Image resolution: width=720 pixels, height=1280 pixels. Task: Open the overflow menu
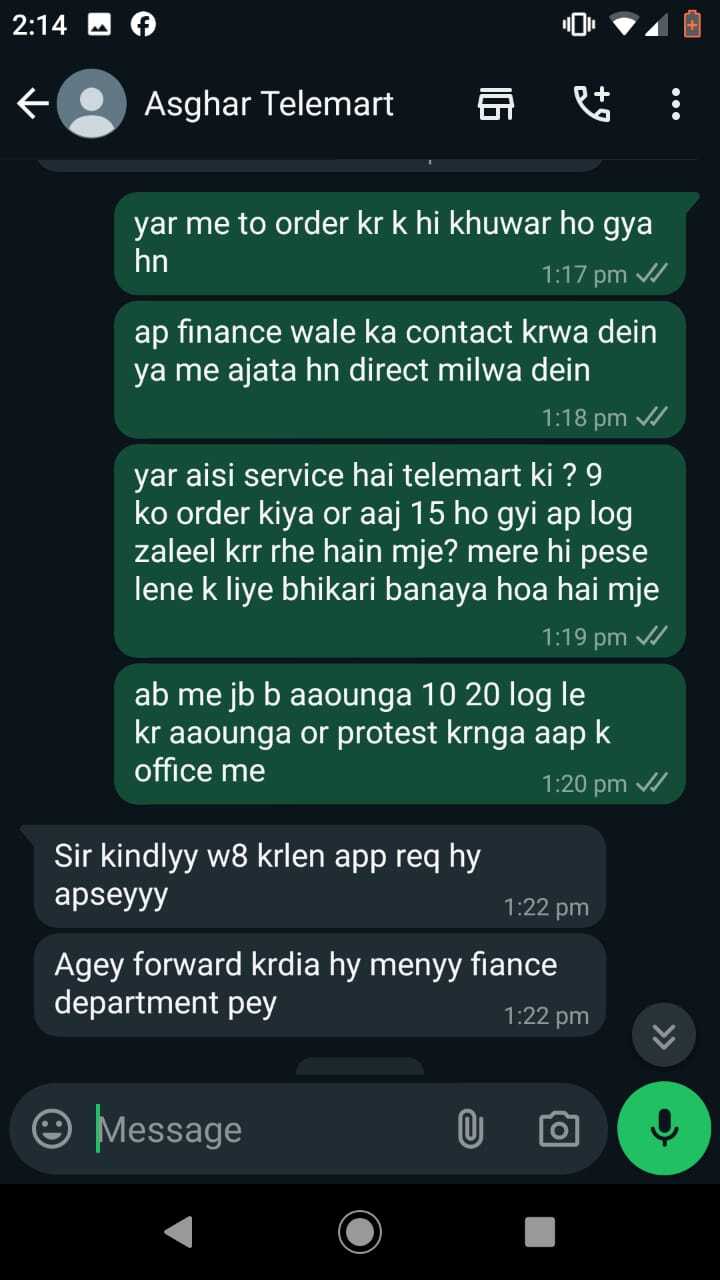coord(676,104)
